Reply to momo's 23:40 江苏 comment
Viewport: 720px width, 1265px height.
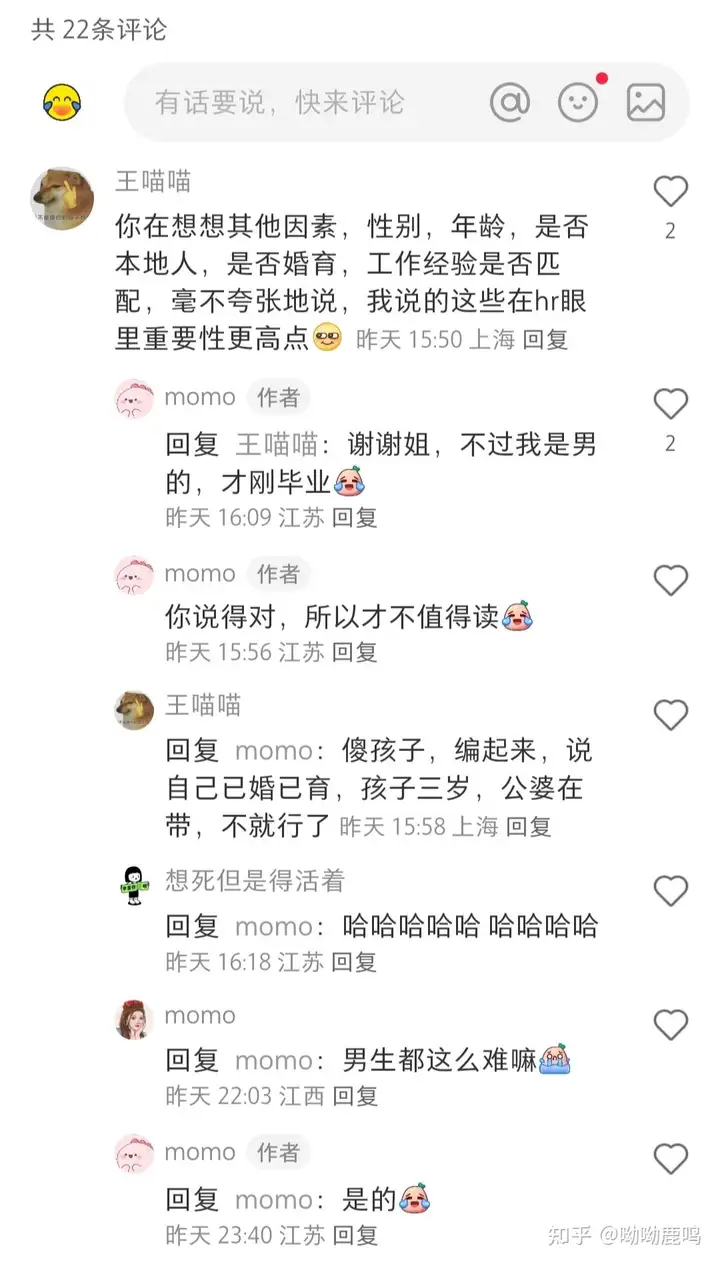[355, 1235]
